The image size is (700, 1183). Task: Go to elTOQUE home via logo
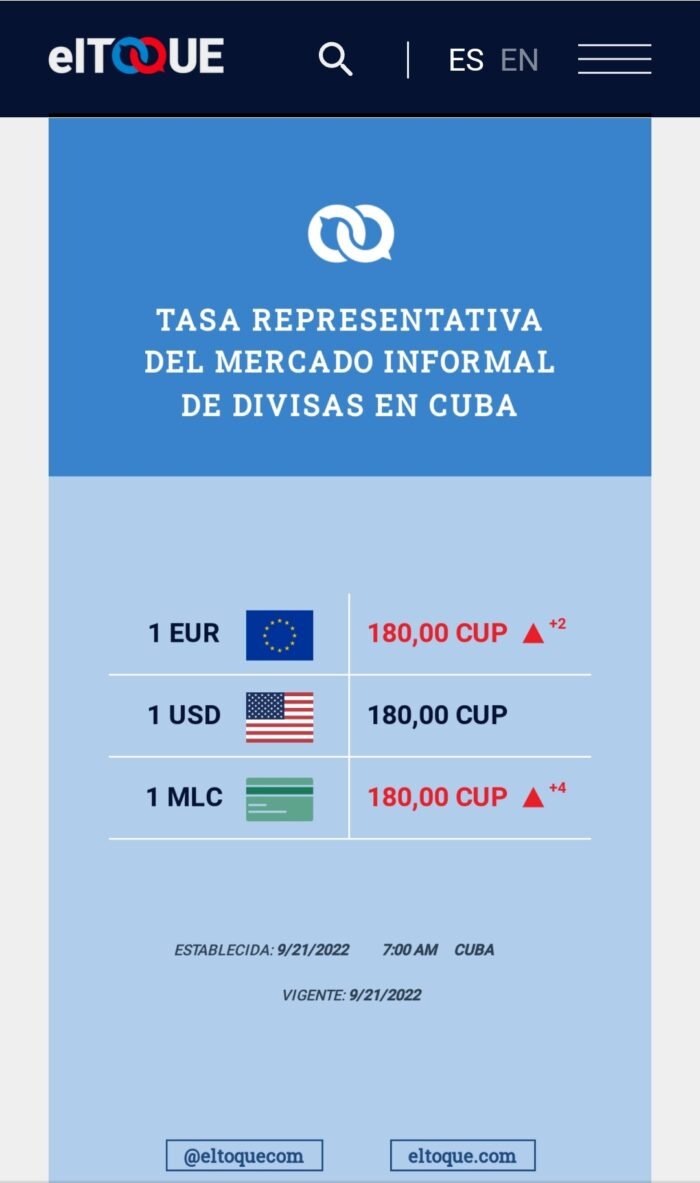pos(136,57)
